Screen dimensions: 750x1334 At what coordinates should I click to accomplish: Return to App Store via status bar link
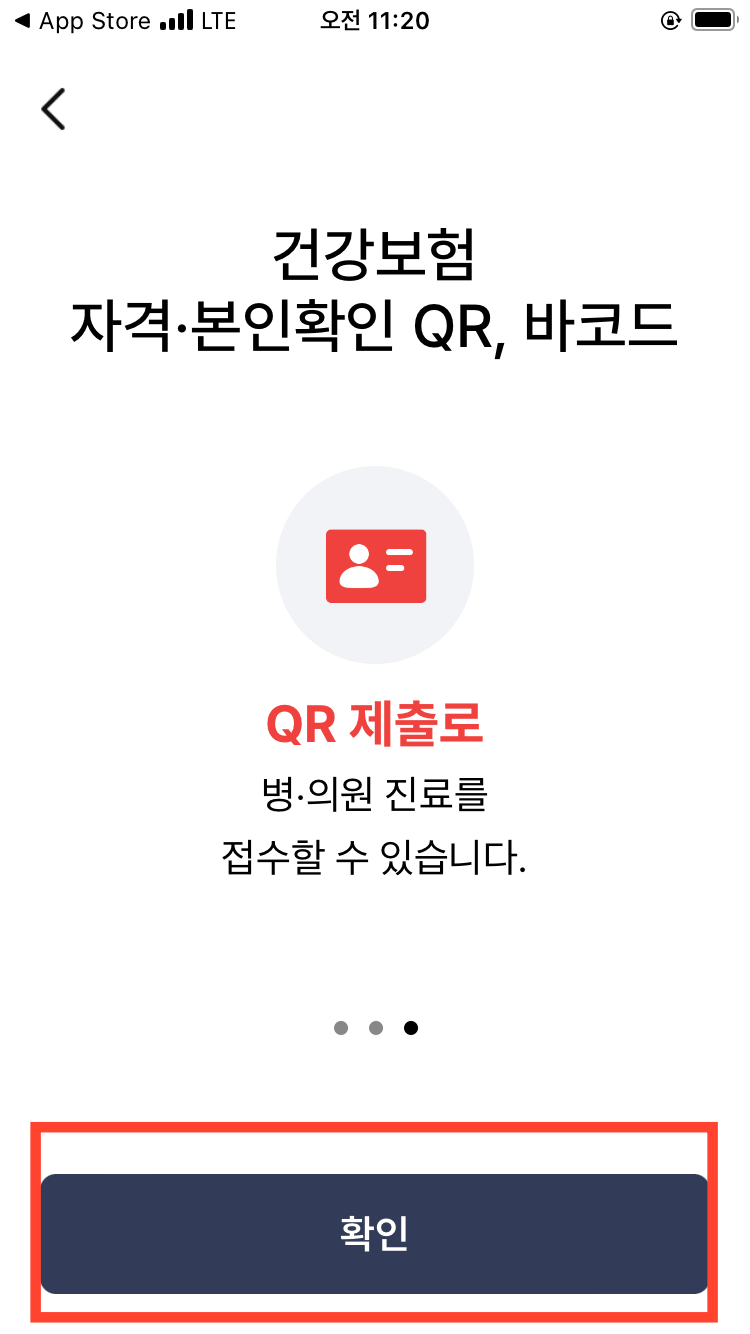[x=80, y=19]
